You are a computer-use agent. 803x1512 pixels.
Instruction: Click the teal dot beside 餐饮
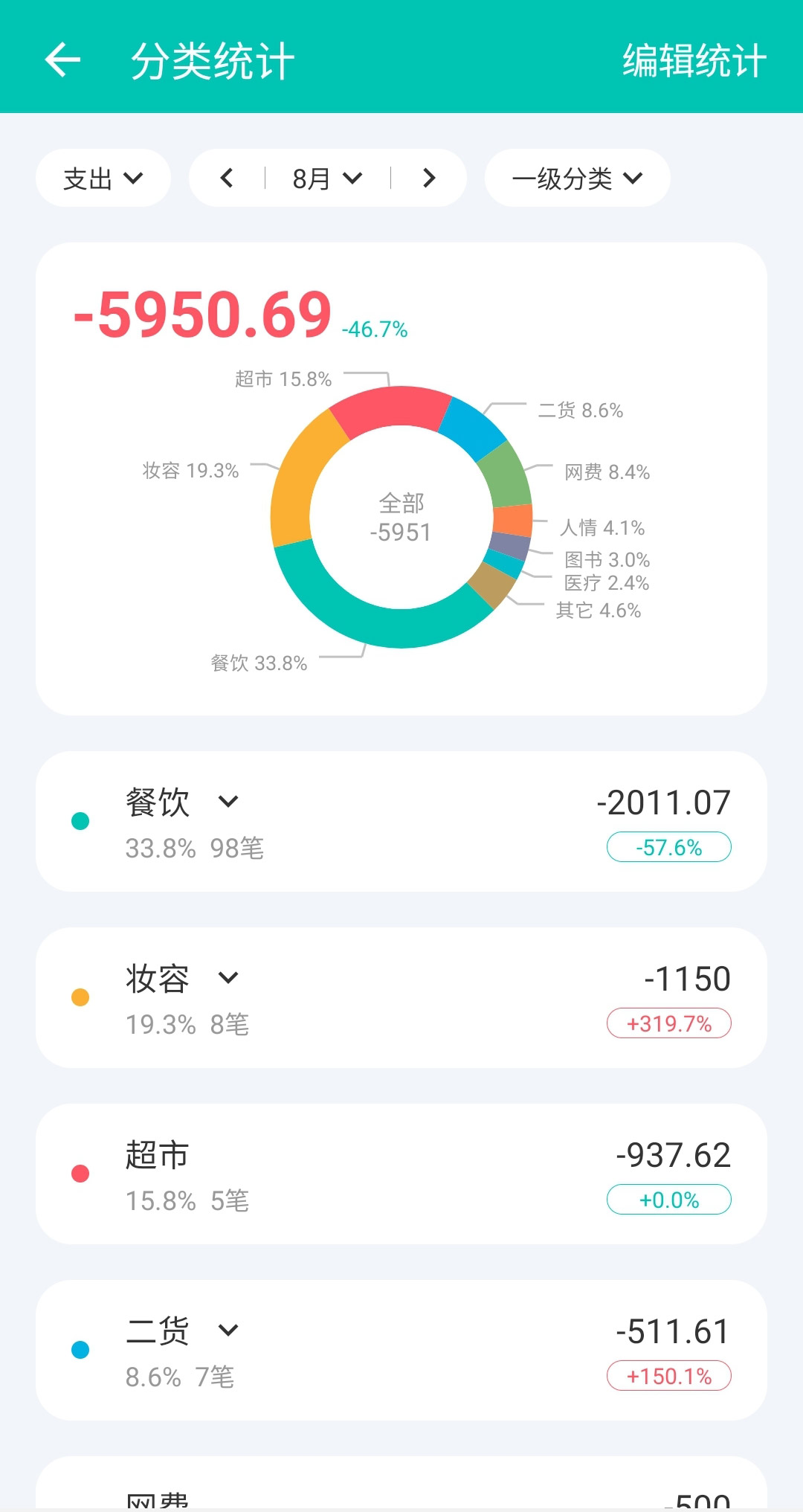80,822
